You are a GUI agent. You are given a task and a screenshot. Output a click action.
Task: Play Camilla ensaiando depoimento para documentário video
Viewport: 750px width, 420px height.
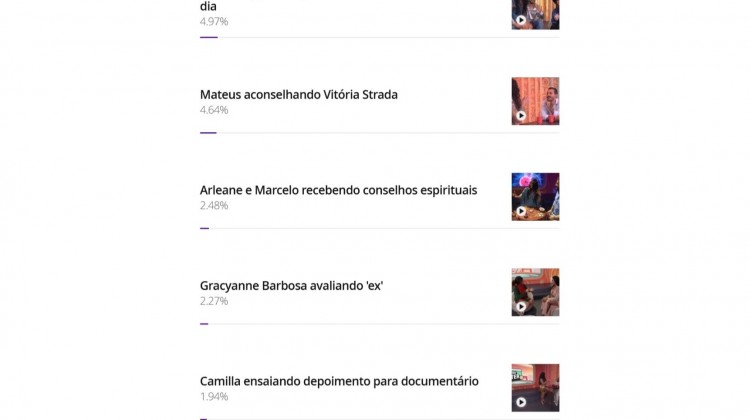(535, 388)
